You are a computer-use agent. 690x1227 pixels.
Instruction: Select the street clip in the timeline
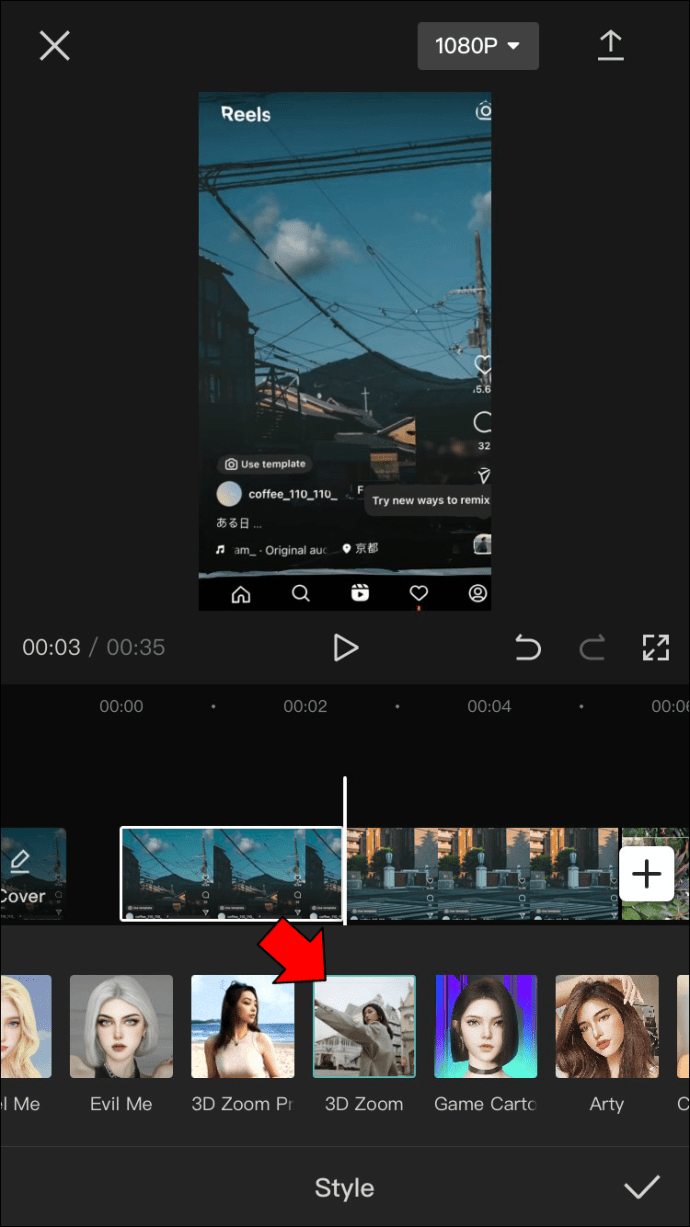pos(483,874)
